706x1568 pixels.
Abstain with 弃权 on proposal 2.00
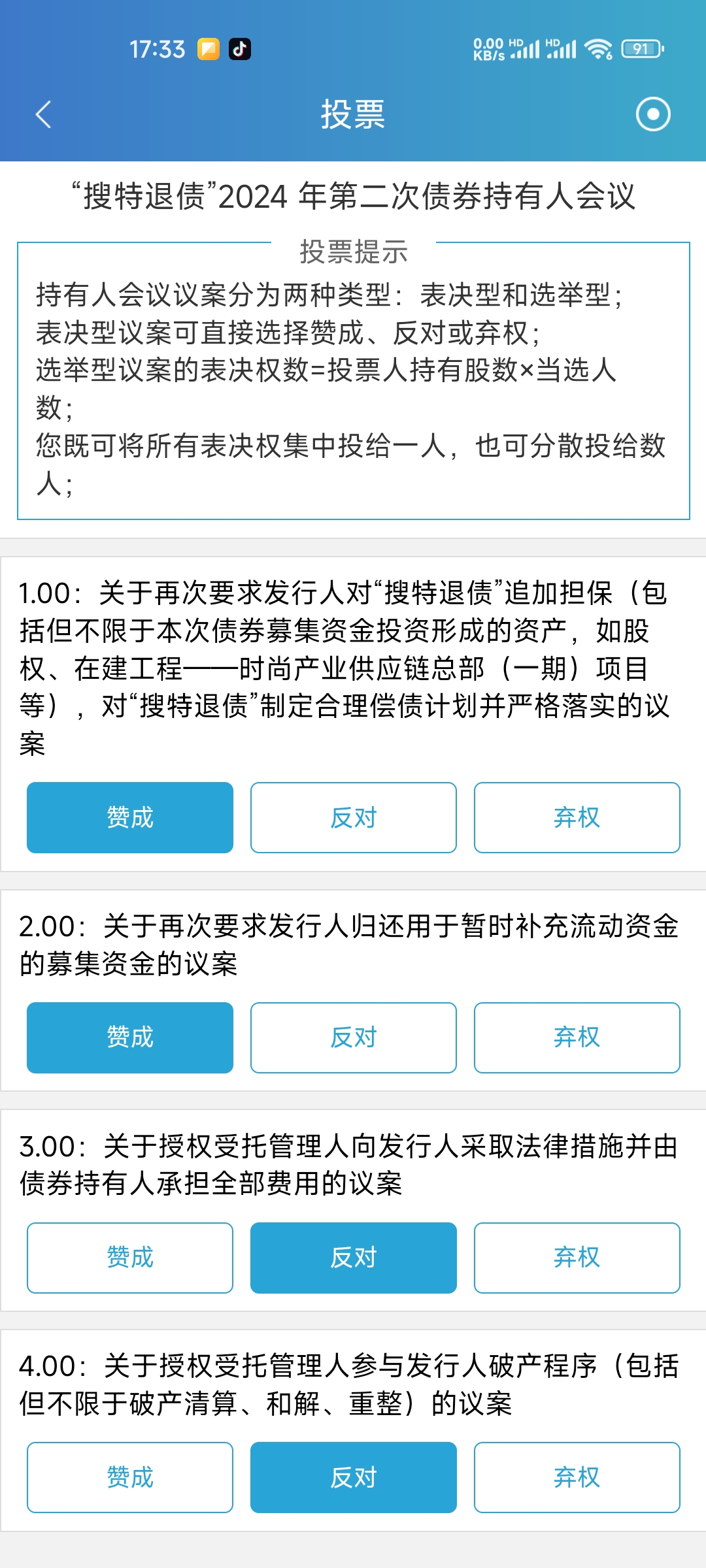[577, 1037]
